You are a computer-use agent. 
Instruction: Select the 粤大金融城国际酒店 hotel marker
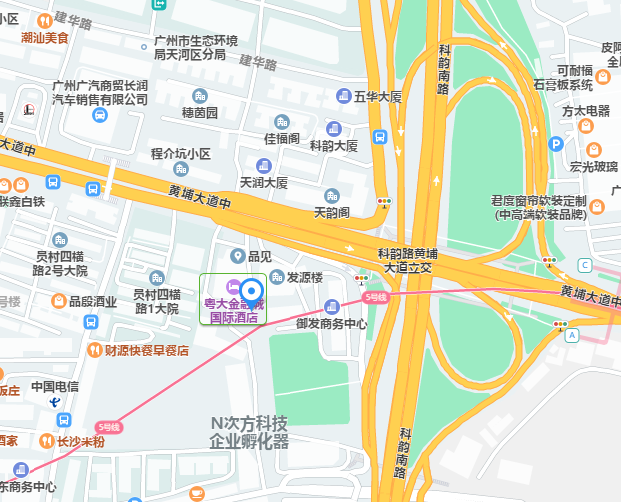coord(233,286)
